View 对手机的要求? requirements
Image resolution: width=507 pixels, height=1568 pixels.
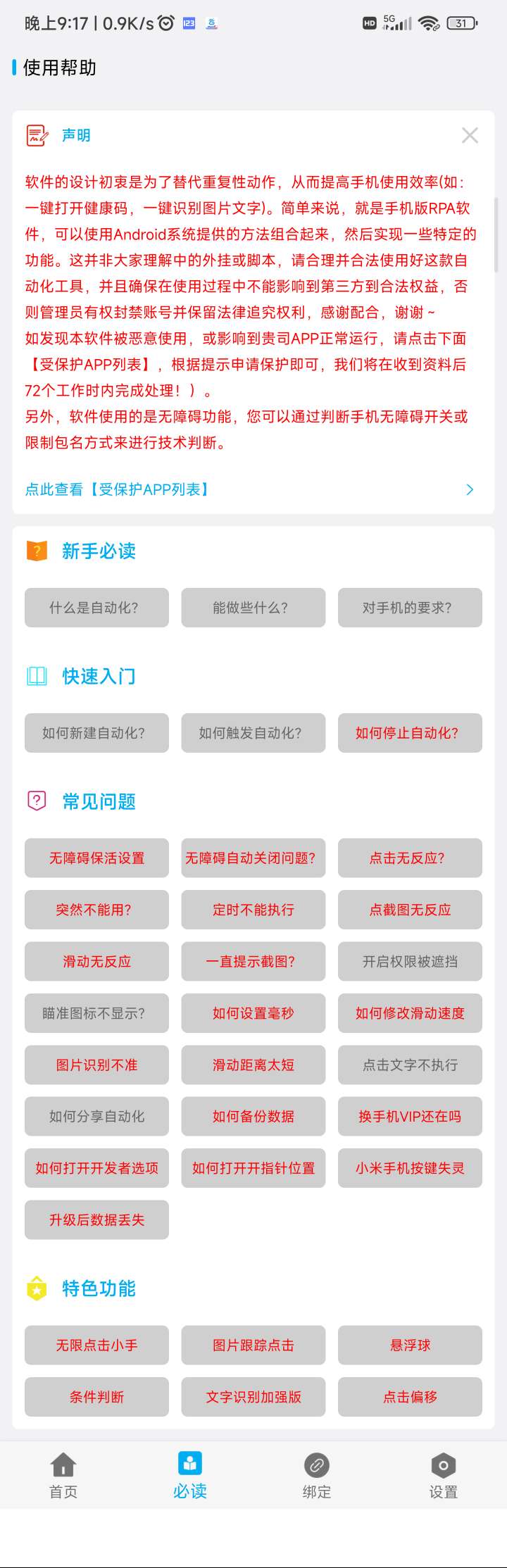point(410,608)
